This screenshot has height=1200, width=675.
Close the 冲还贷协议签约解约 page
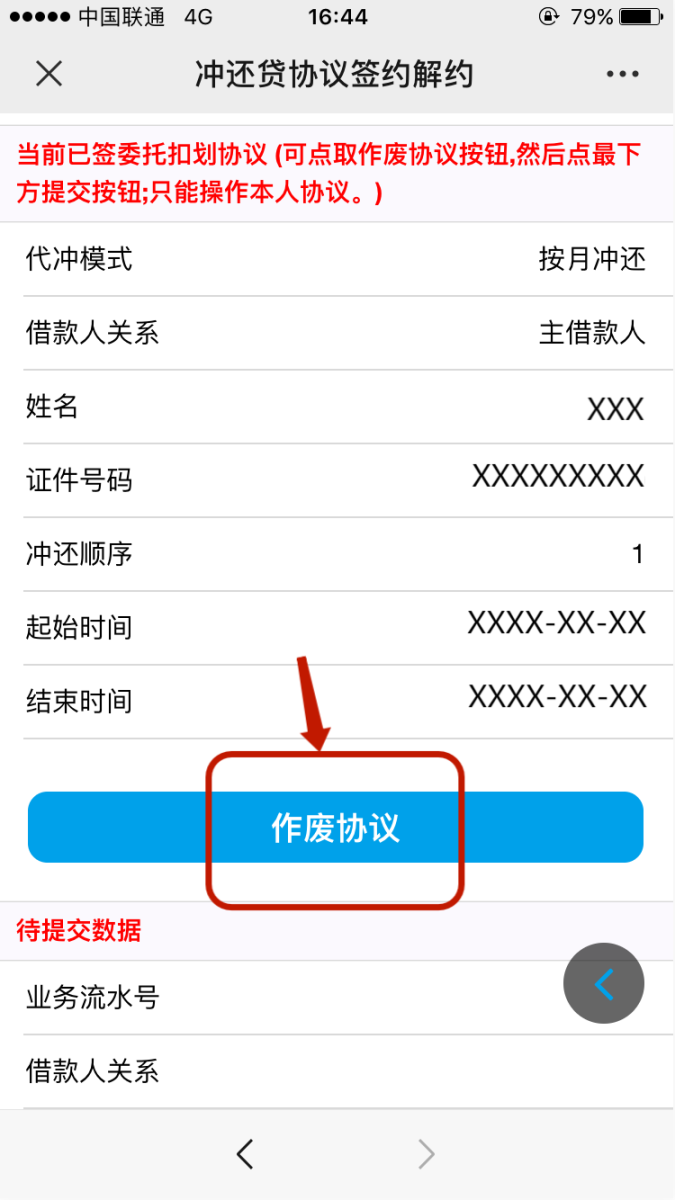[x=49, y=74]
